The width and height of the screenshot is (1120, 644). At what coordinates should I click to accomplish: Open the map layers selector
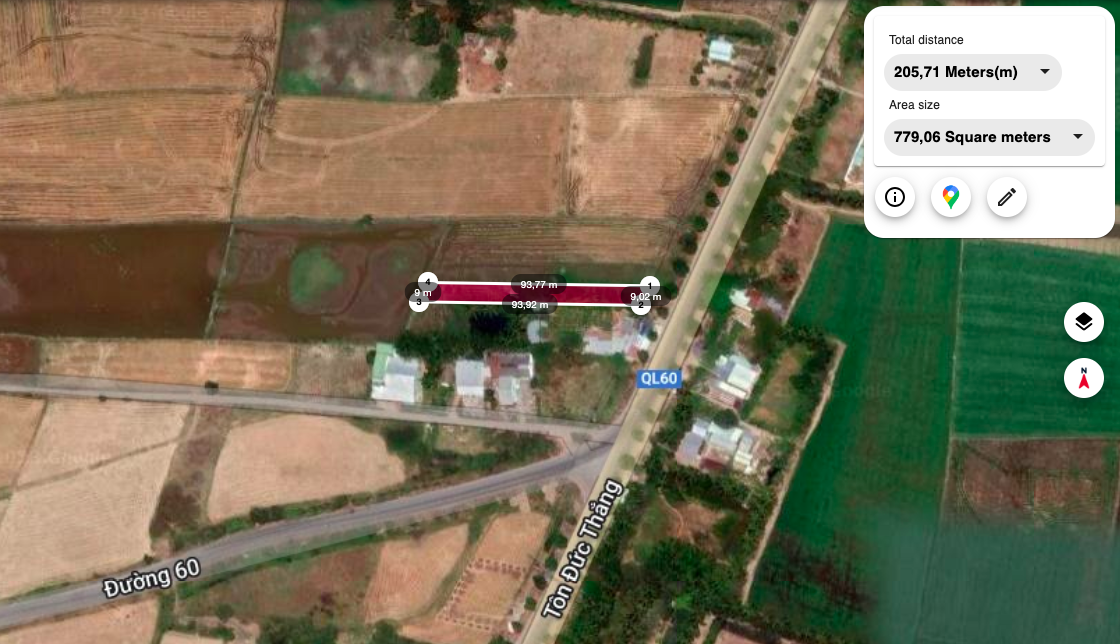click(1084, 322)
